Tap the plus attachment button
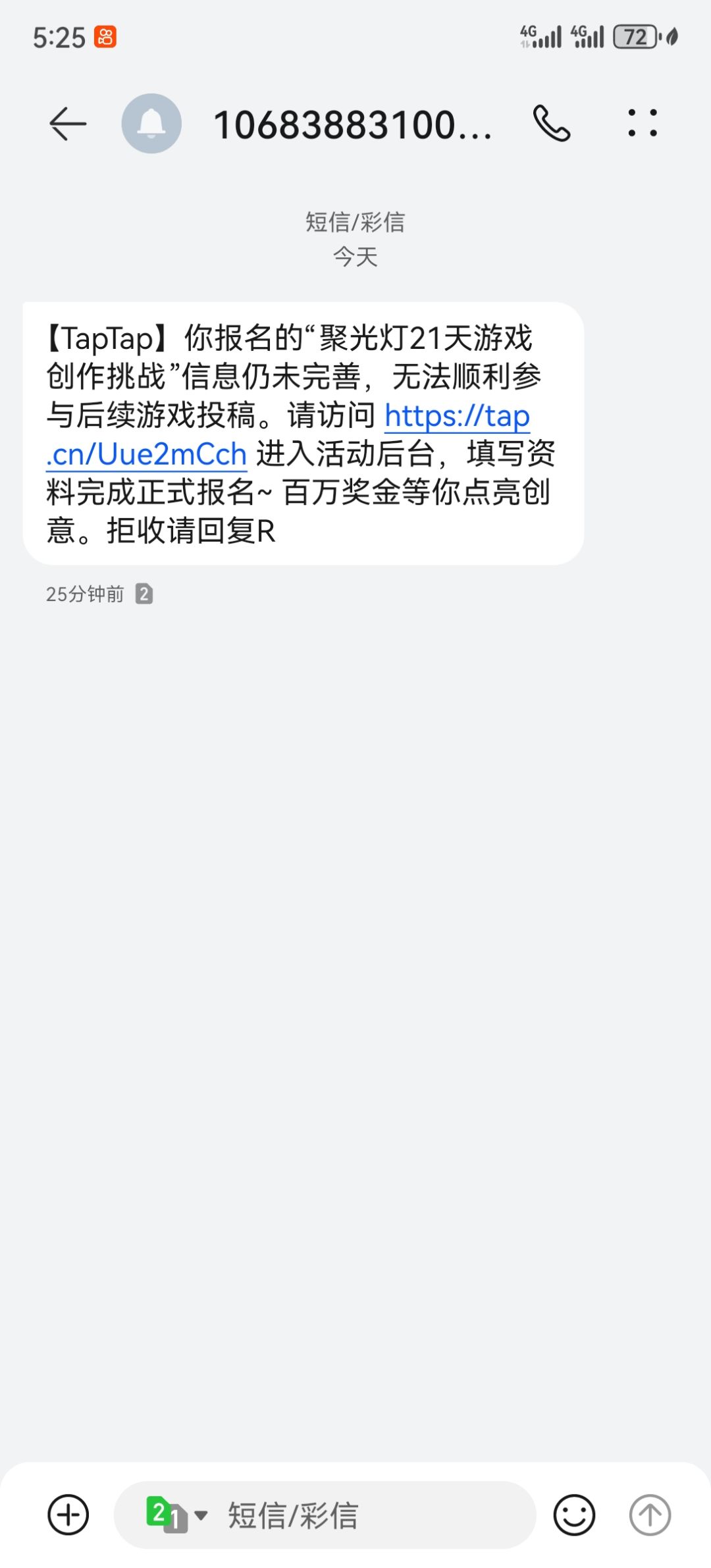The height and width of the screenshot is (1568, 711). [x=68, y=1515]
